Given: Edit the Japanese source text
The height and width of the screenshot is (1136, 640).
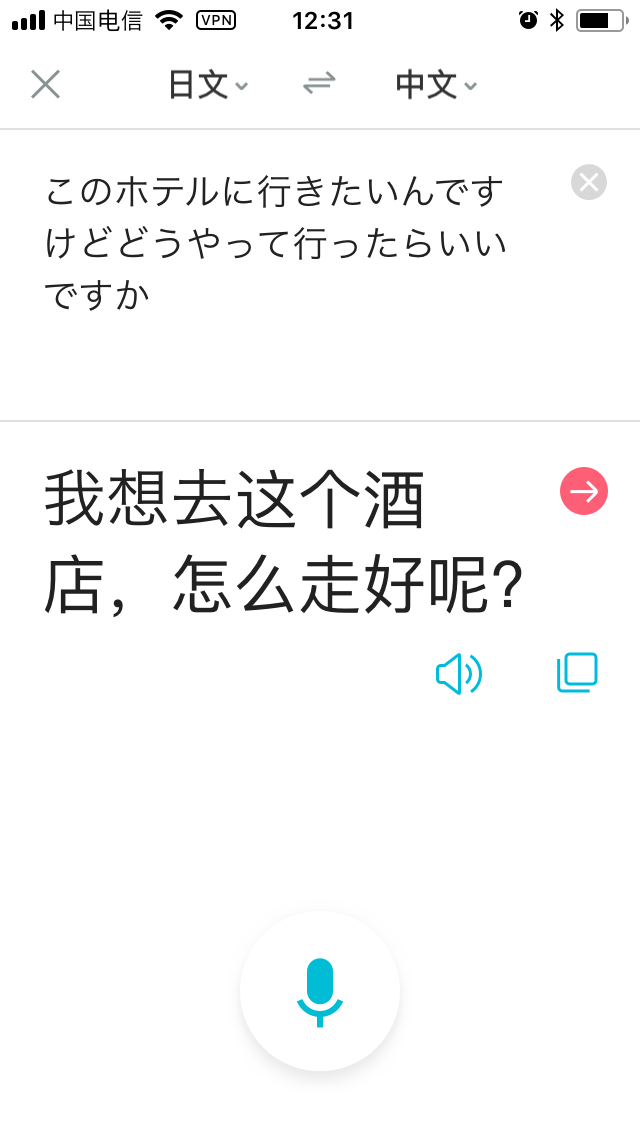Looking at the screenshot, I should click(275, 243).
